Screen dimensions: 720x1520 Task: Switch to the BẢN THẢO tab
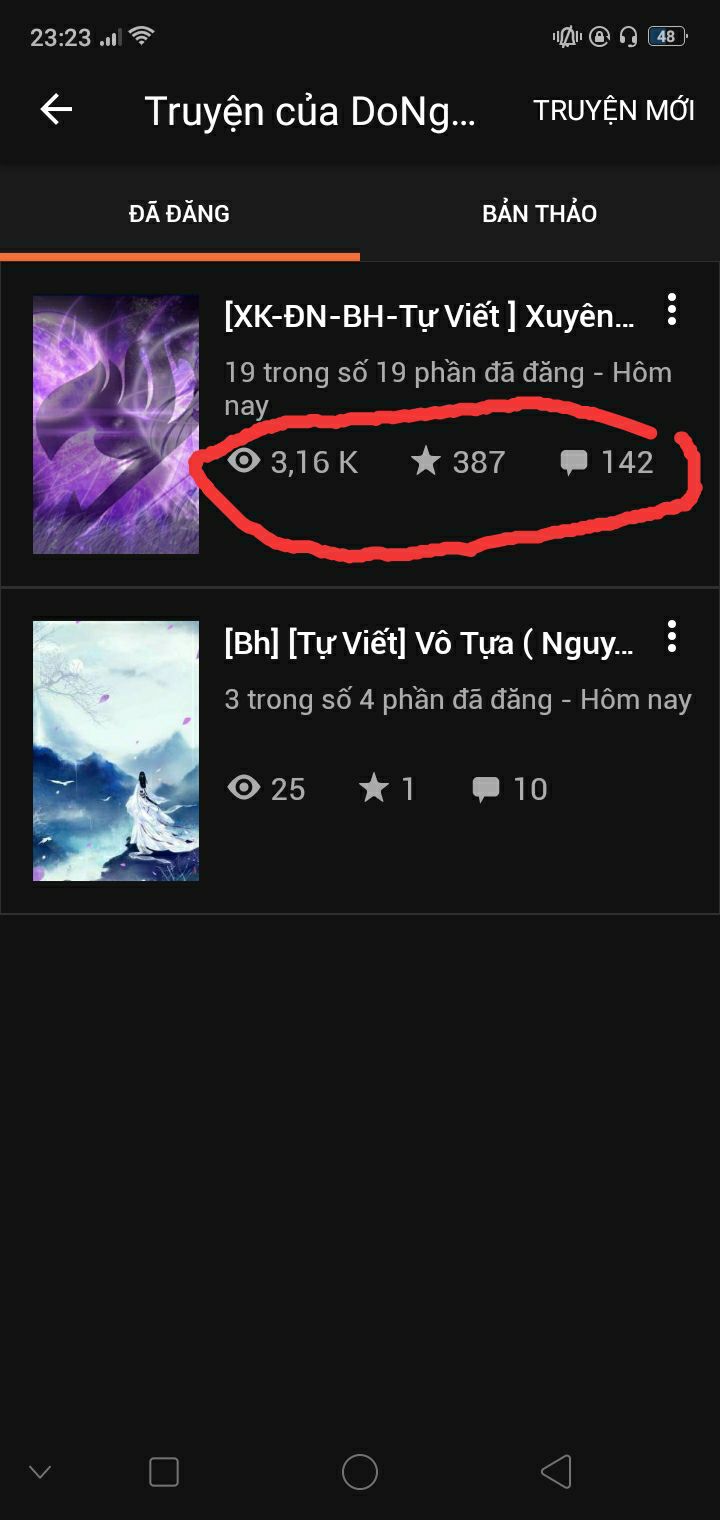[x=540, y=213]
